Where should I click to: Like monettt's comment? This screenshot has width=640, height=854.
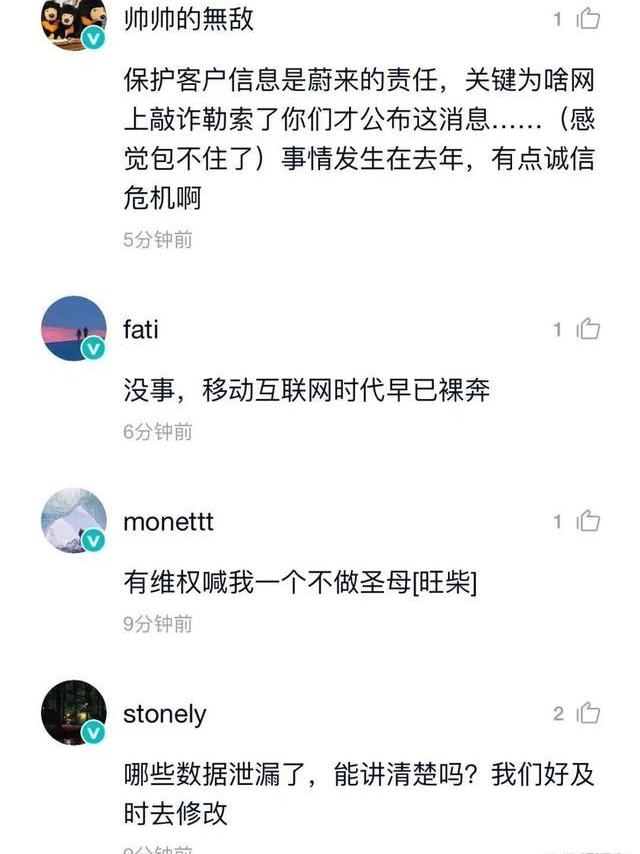point(588,521)
